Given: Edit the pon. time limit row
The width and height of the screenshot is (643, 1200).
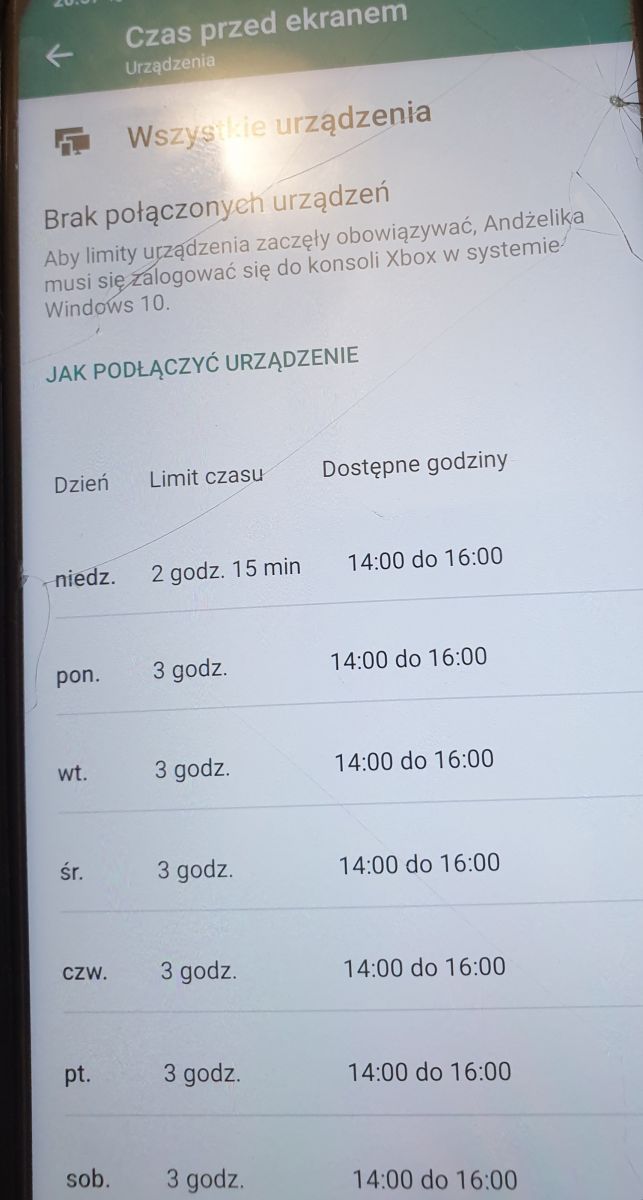Looking at the screenshot, I should click(x=330, y=666).
